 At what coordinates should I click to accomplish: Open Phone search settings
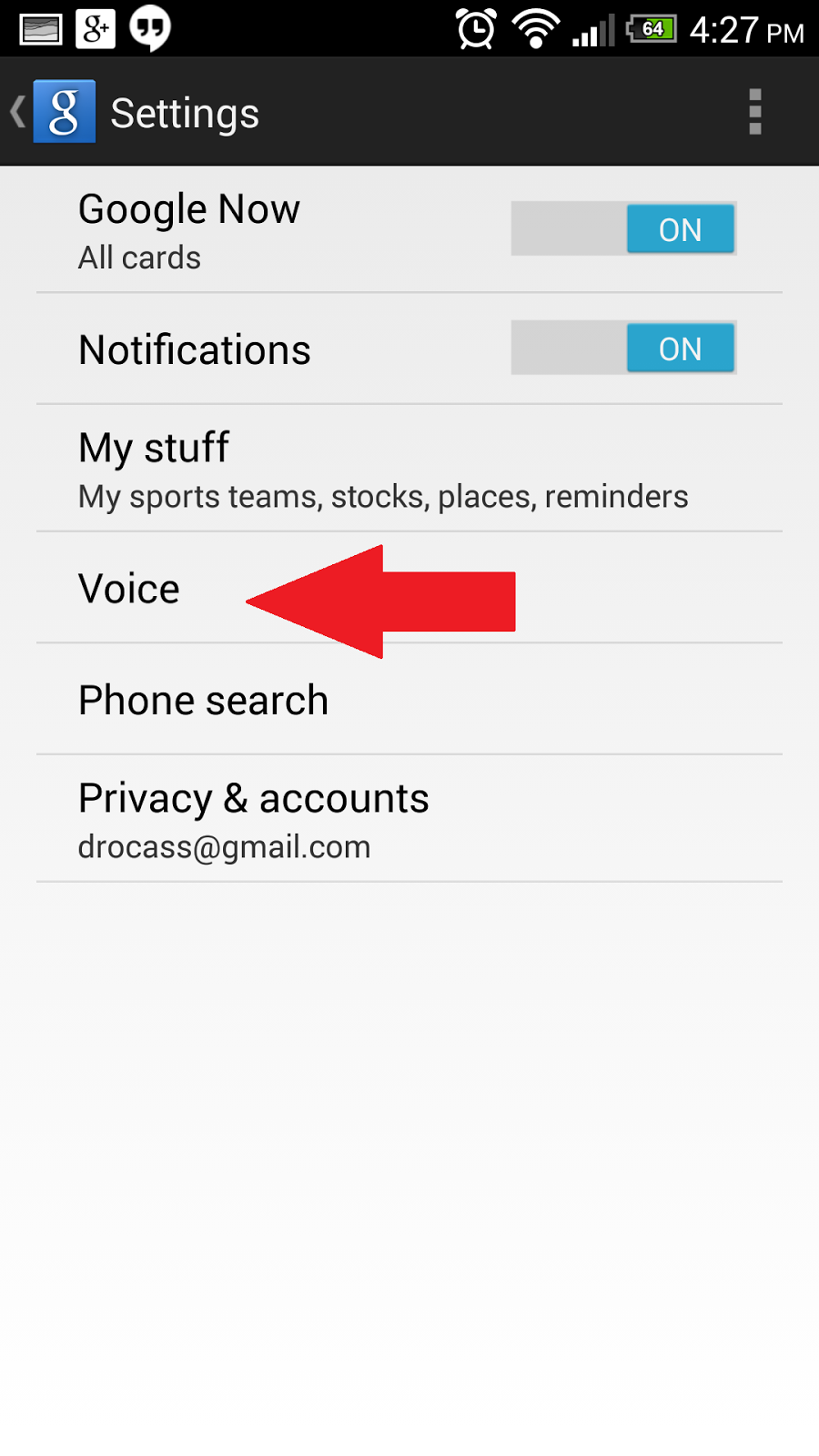click(x=204, y=700)
